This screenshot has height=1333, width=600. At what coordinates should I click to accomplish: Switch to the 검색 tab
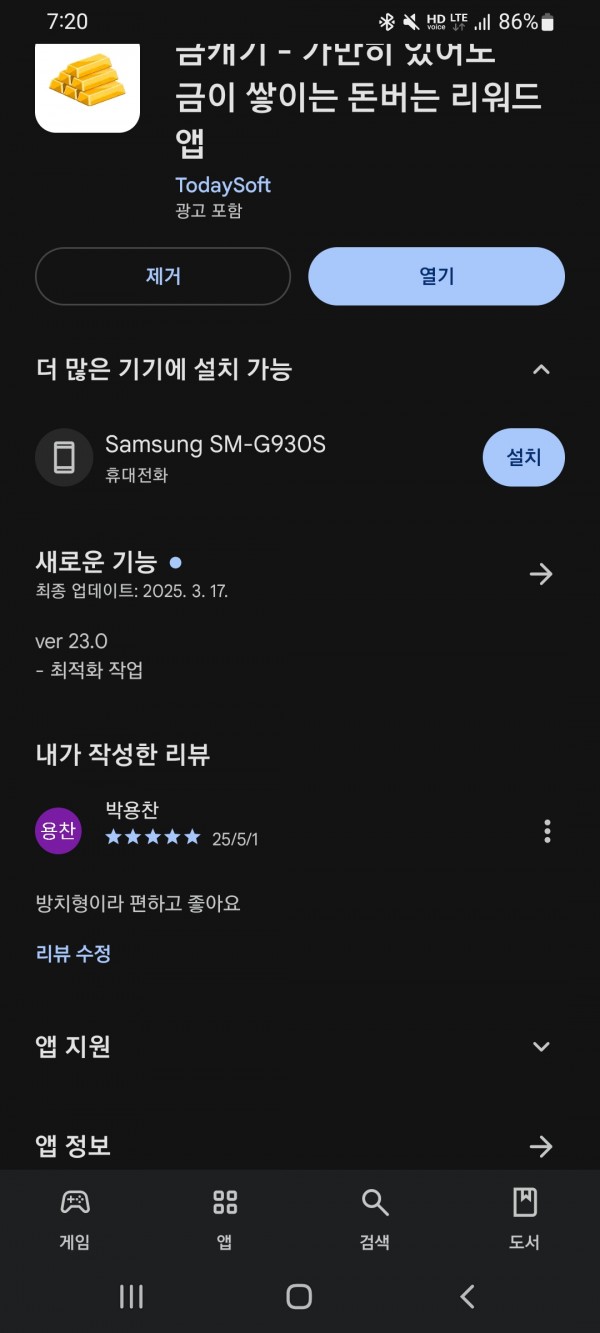[375, 1219]
